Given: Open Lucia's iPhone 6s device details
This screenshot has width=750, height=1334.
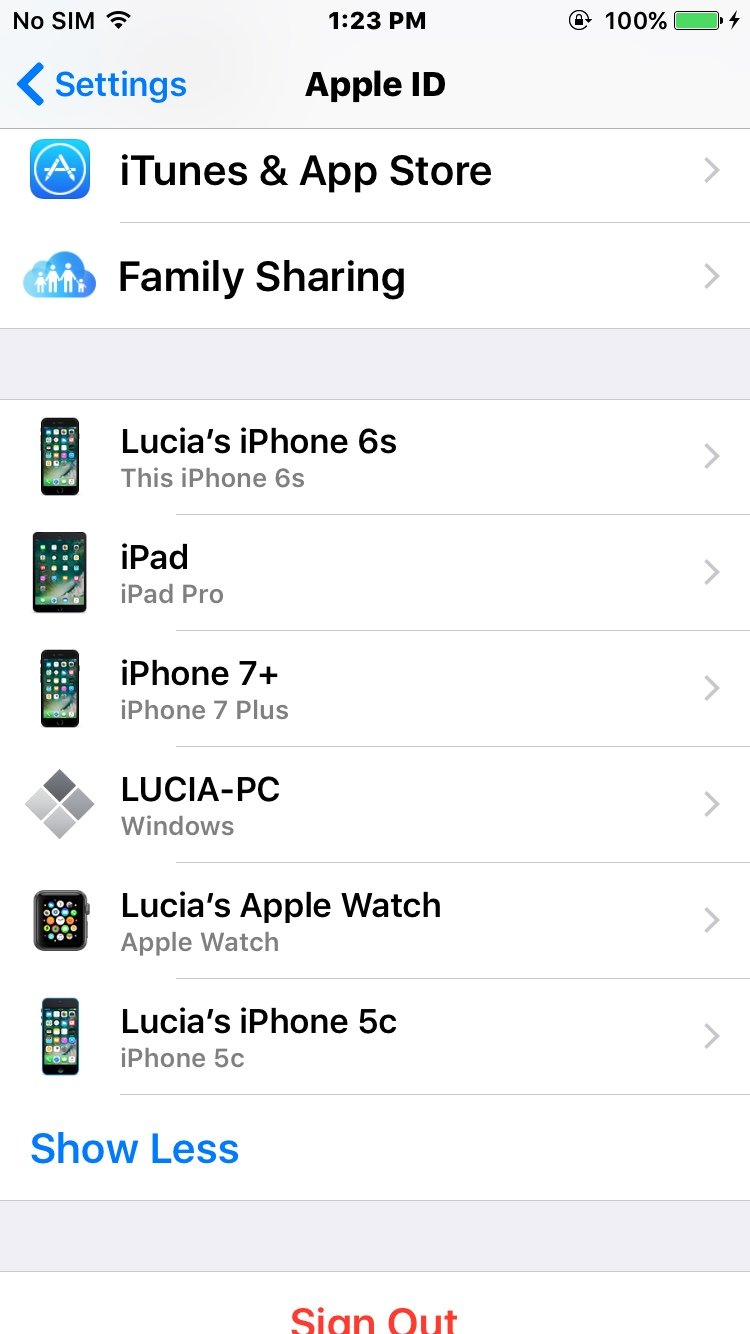Looking at the screenshot, I should coord(375,457).
